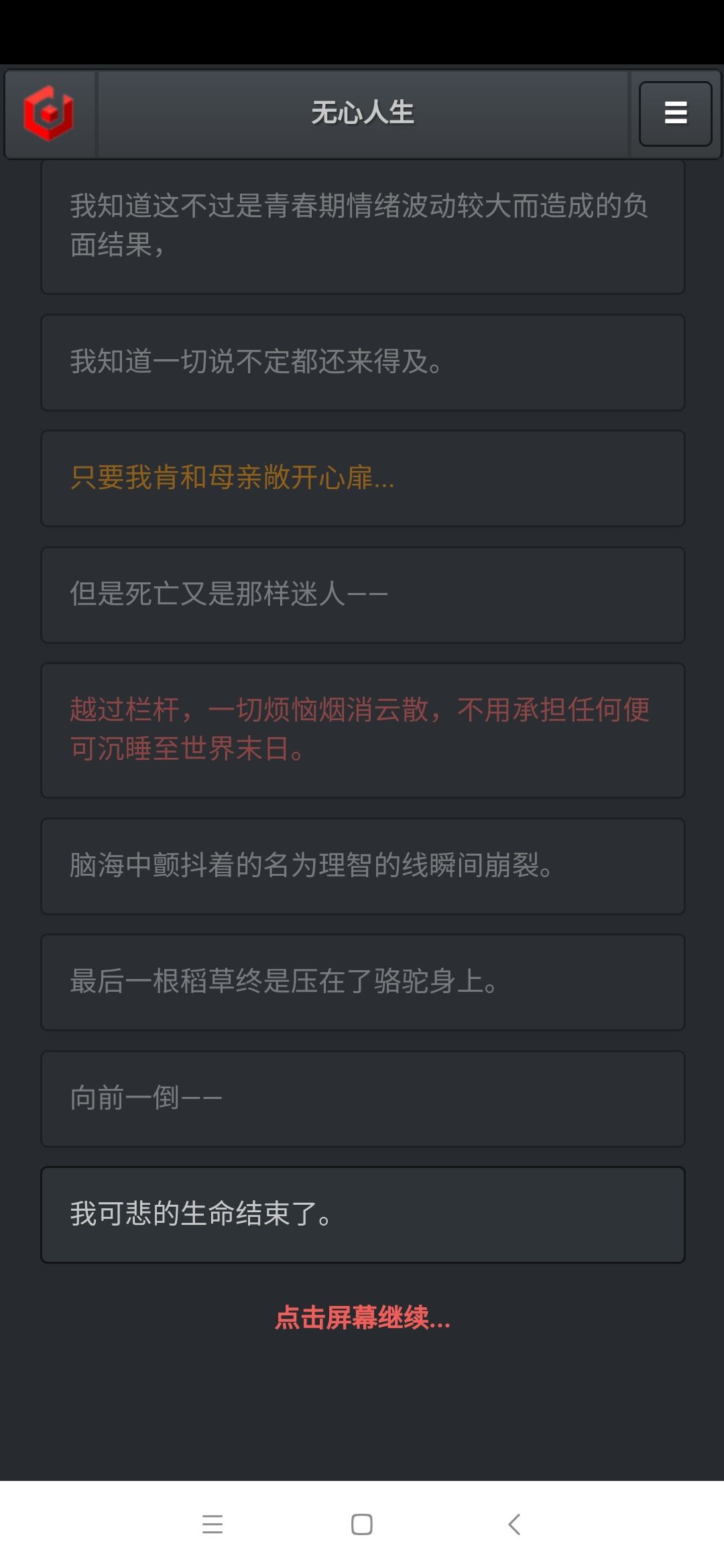Select the title '无心人生' in the header
This screenshot has width=724, height=1568.
[x=362, y=113]
